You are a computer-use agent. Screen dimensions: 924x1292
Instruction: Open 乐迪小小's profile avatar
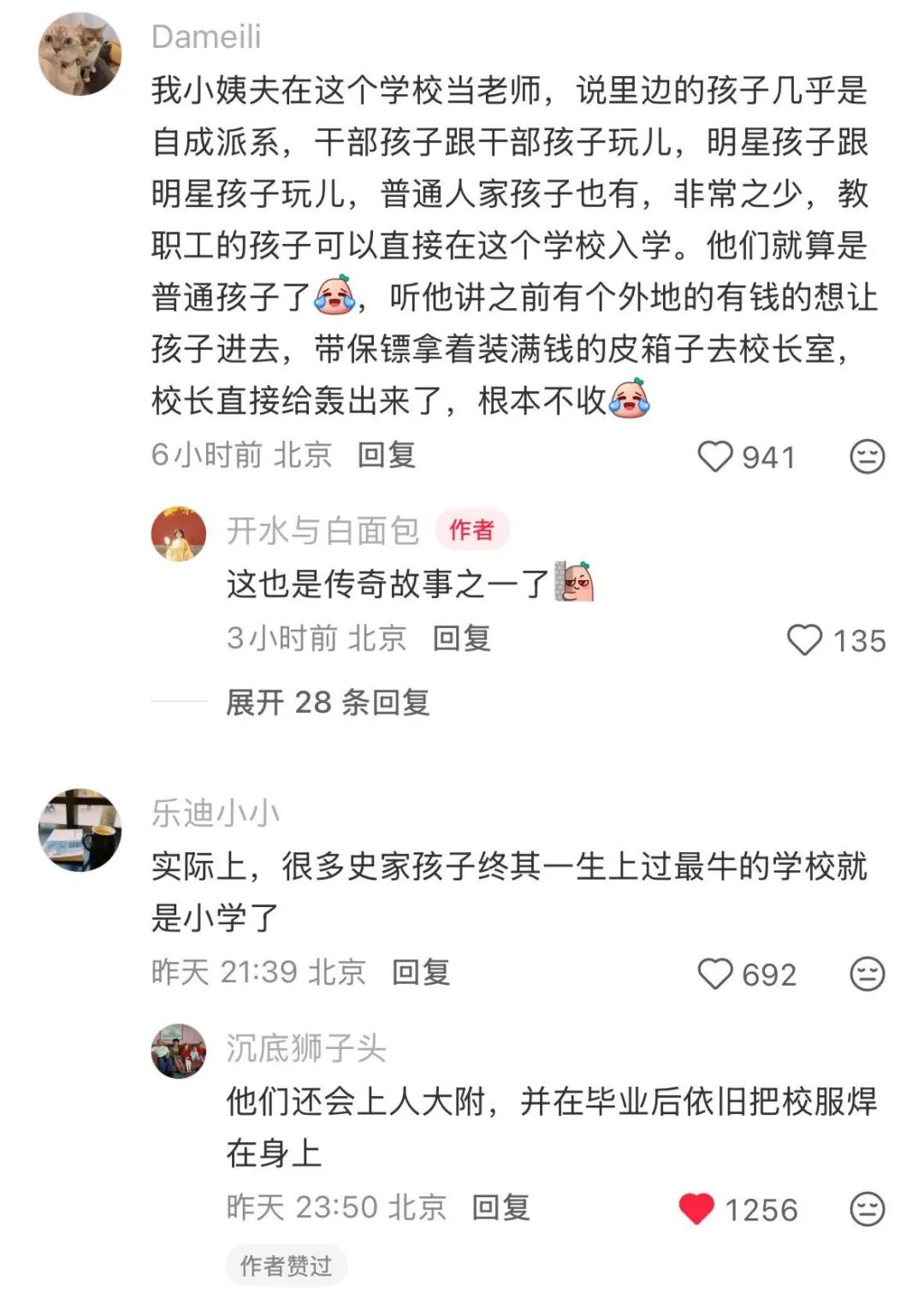coord(80,830)
